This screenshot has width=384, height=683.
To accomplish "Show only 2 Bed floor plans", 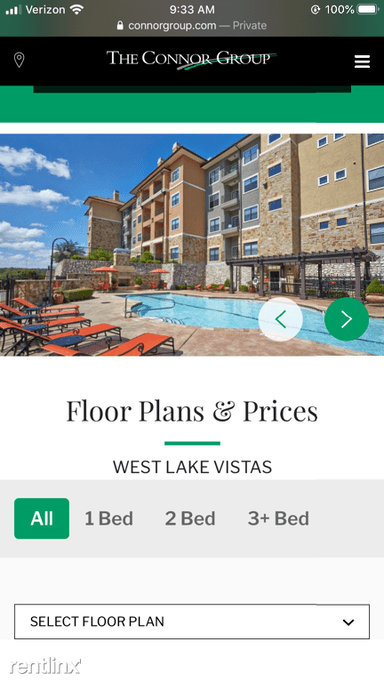I will pos(190,518).
